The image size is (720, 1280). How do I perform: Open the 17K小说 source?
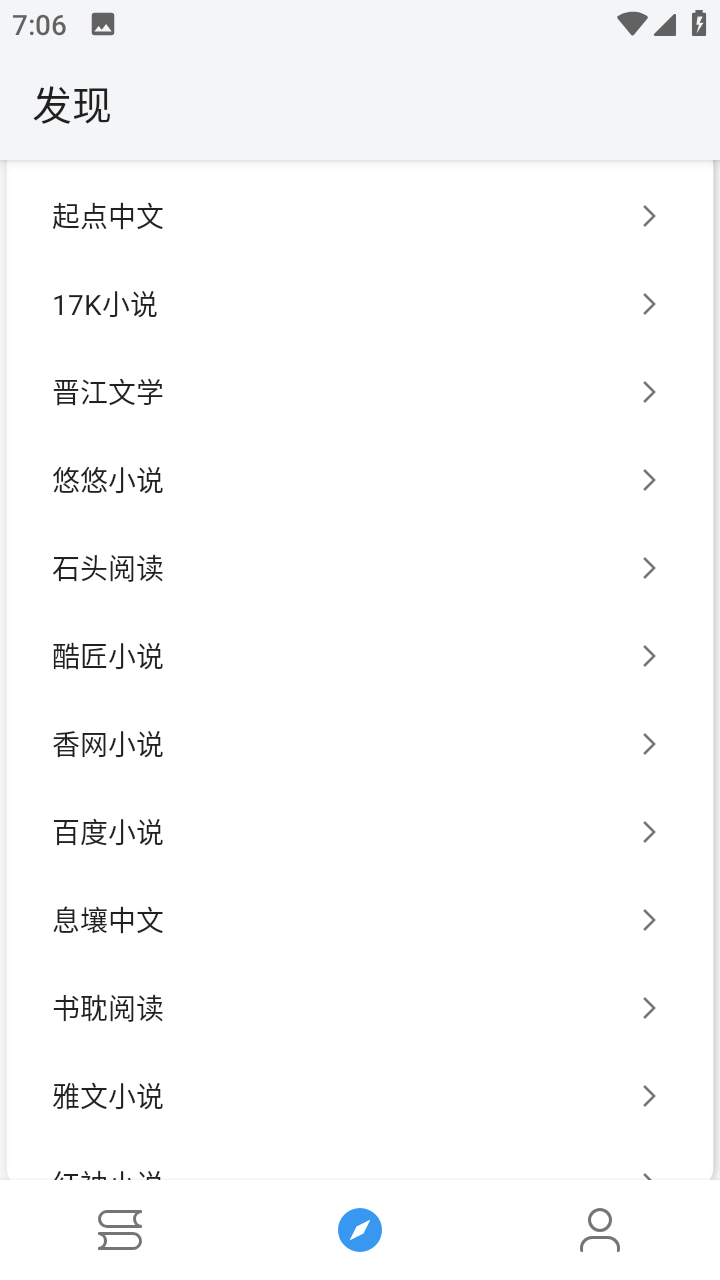click(x=105, y=304)
